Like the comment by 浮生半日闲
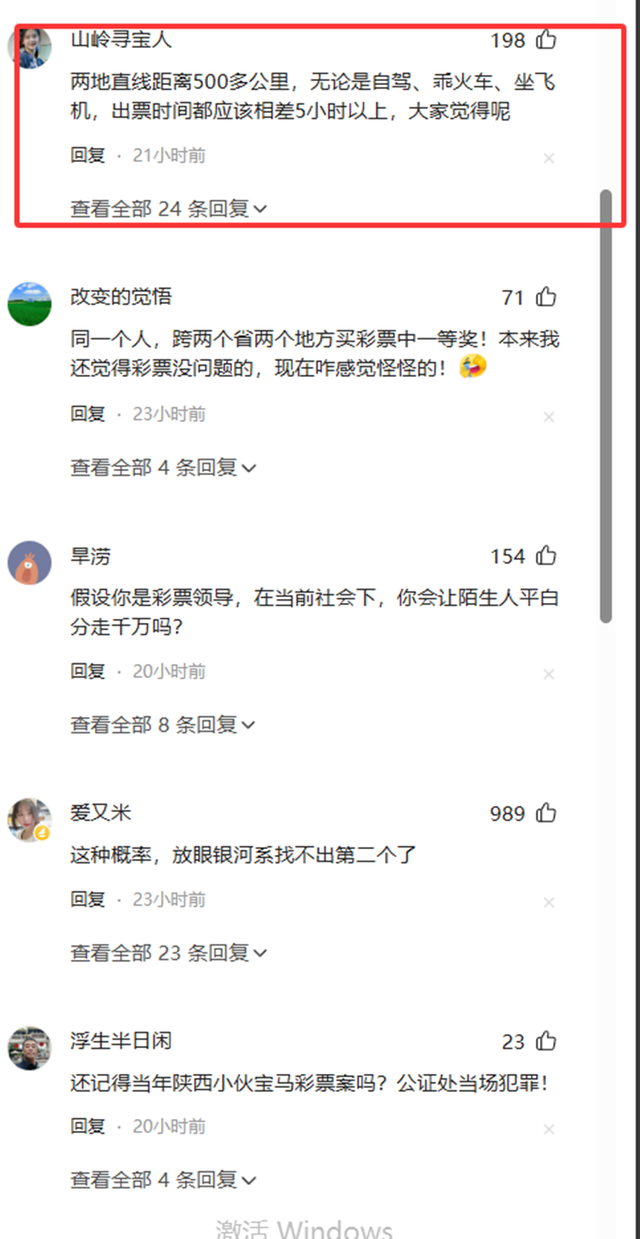640x1239 pixels. pos(546,1041)
